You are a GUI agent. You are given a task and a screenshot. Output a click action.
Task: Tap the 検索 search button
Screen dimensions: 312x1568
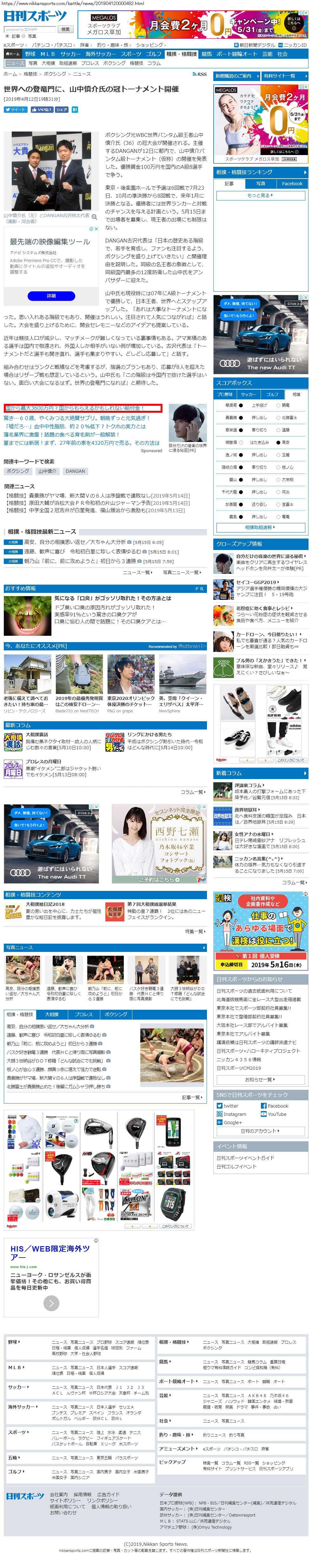tap(65, 29)
